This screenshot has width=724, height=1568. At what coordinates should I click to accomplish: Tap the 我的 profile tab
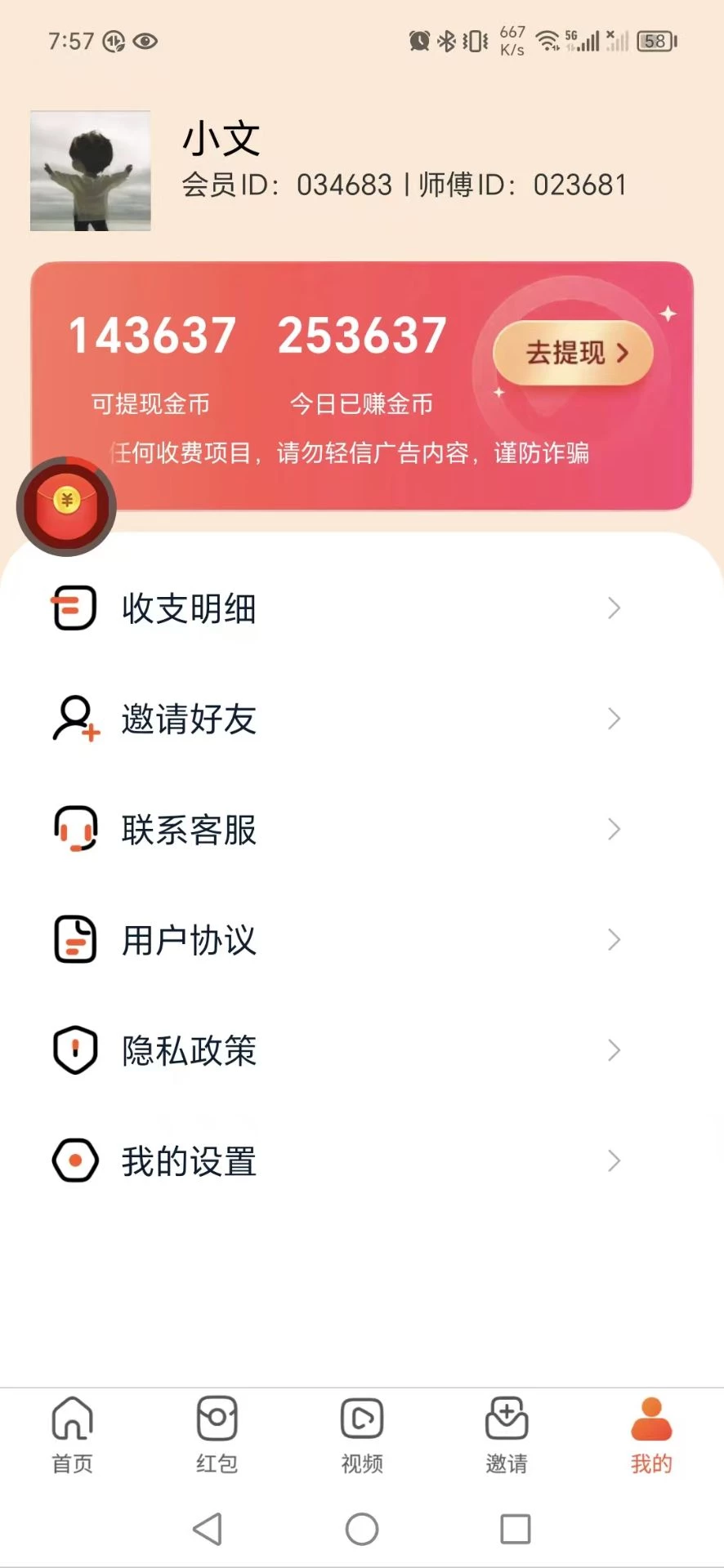click(651, 1435)
